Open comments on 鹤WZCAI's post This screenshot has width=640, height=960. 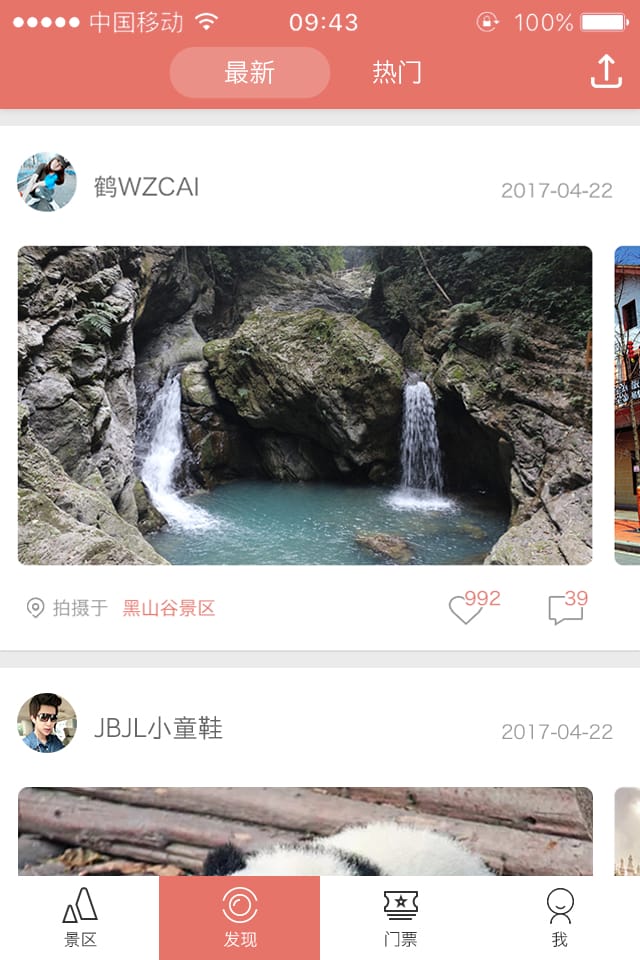[x=566, y=609]
